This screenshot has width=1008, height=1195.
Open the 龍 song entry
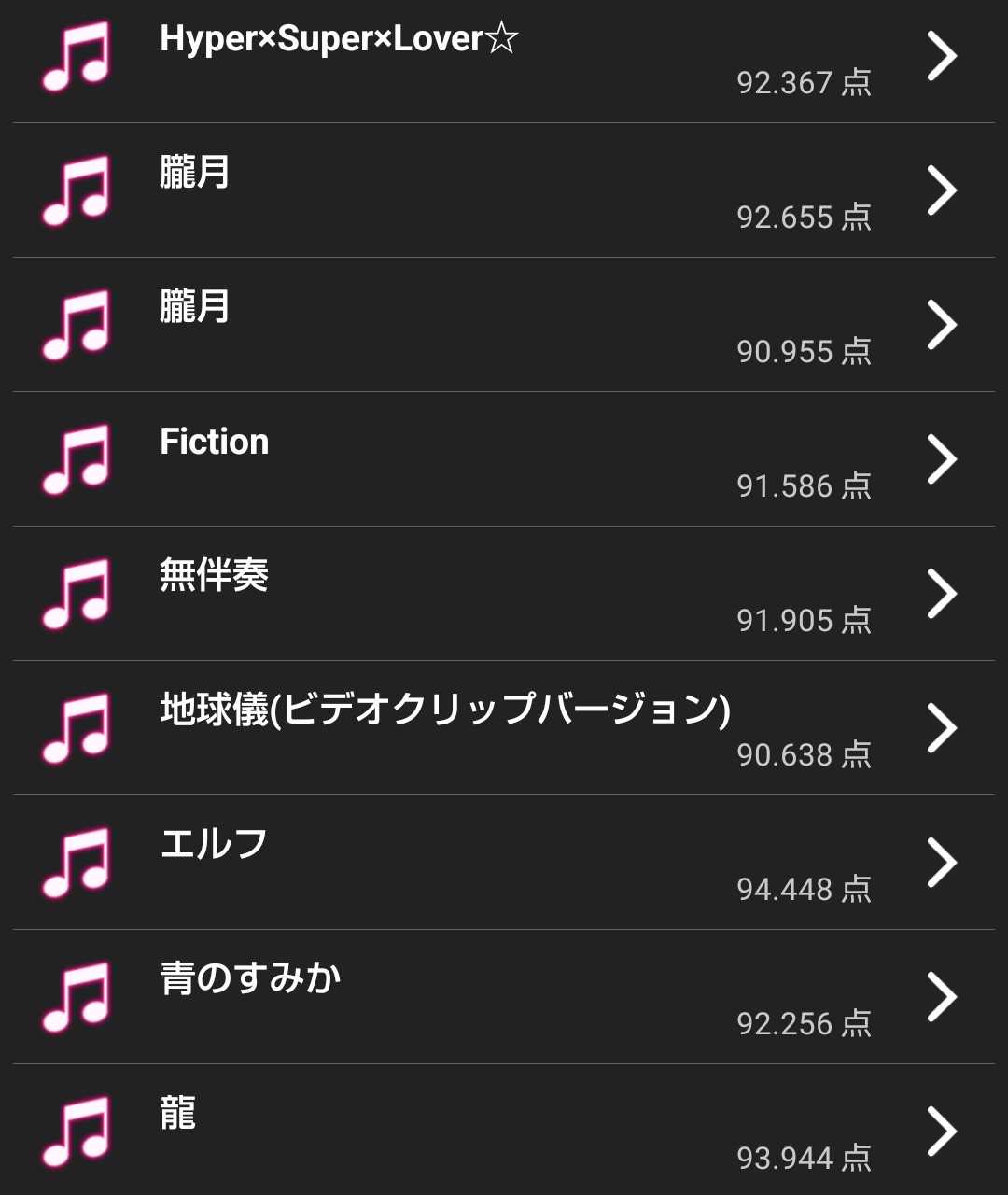[504, 1130]
